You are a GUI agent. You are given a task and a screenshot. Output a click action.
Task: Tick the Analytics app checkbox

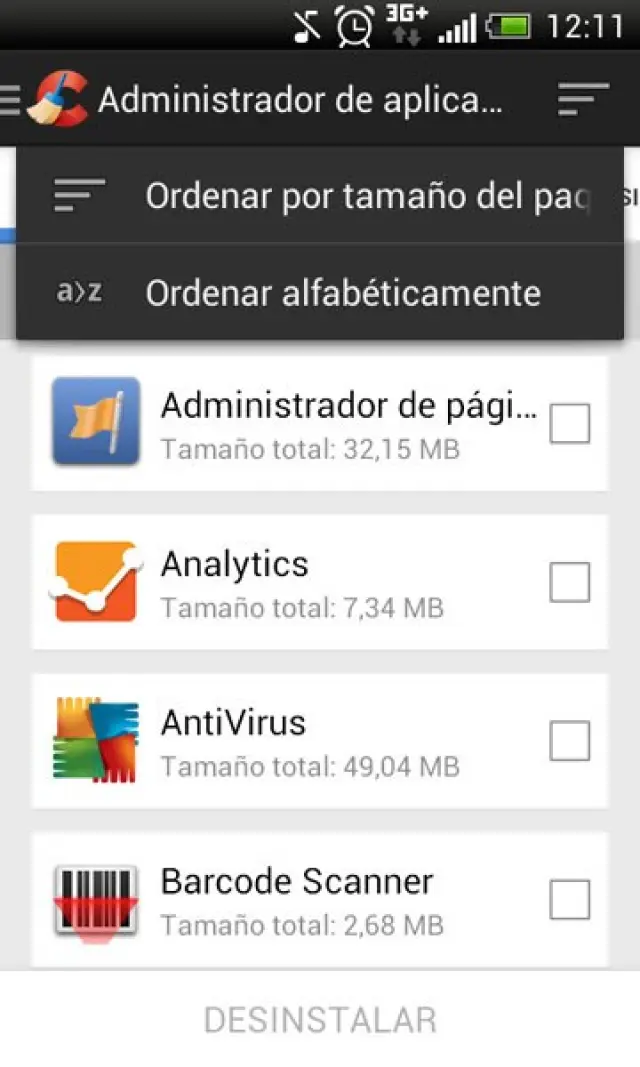click(570, 582)
